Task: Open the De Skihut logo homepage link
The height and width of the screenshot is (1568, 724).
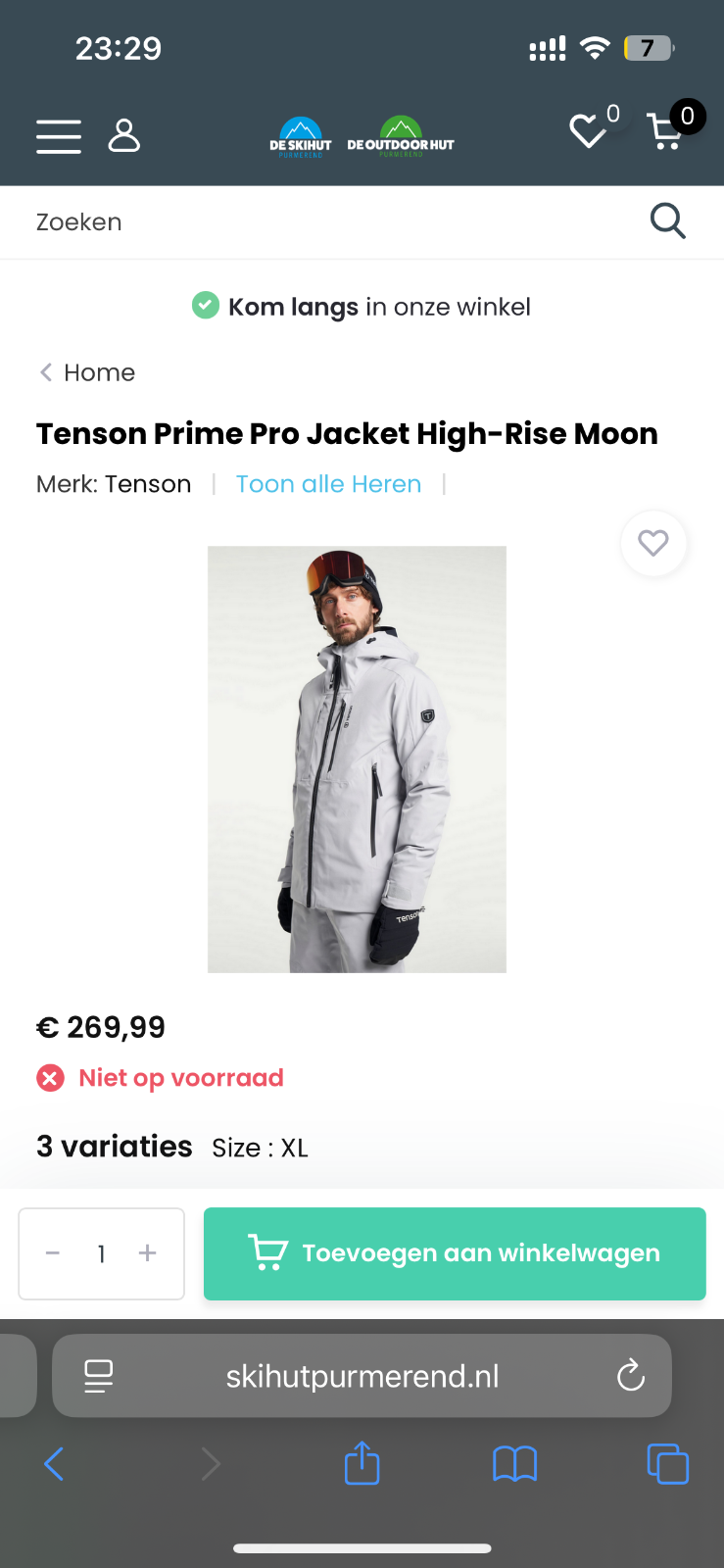Action: (x=301, y=138)
